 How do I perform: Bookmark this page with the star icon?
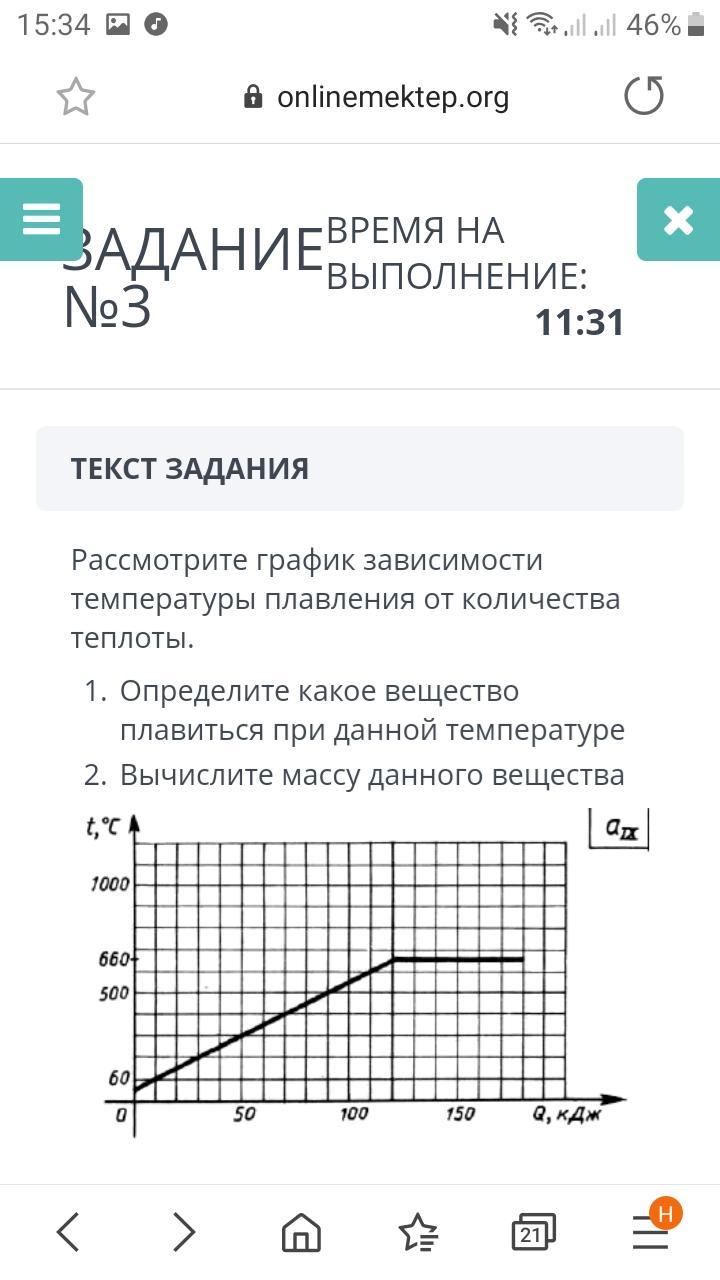[76, 97]
